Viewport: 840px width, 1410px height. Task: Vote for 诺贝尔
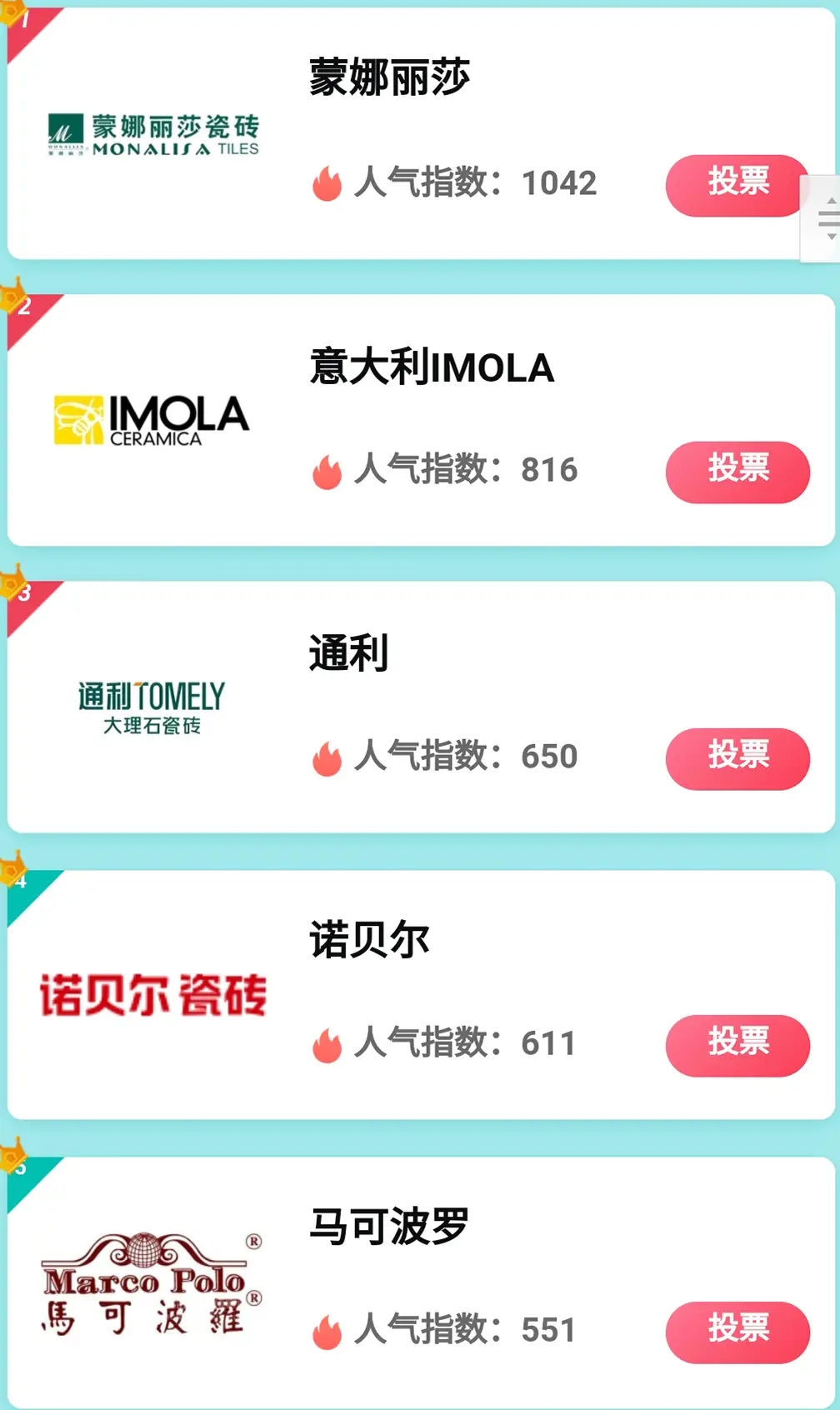(737, 1045)
